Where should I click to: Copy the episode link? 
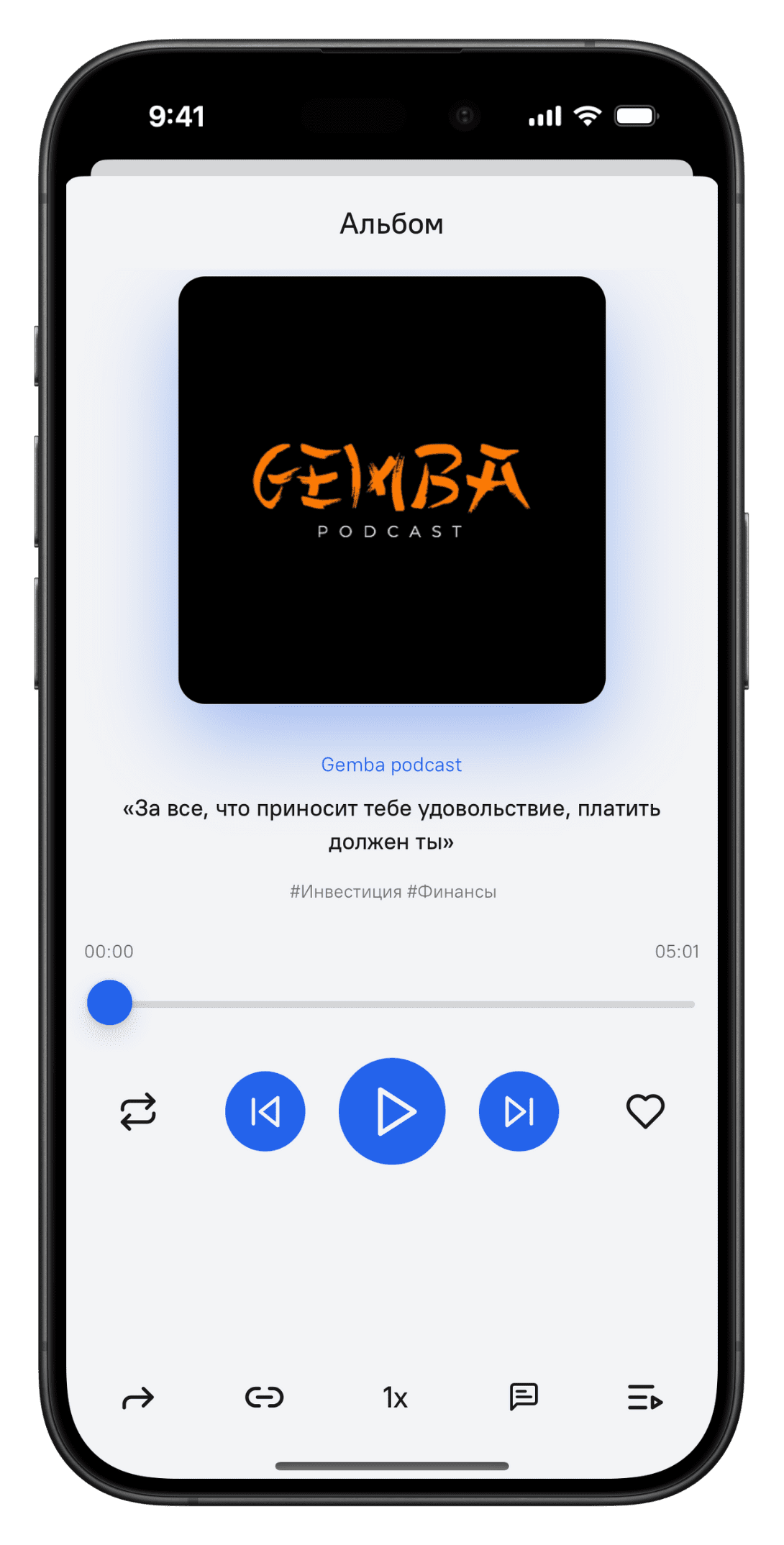265,1398
